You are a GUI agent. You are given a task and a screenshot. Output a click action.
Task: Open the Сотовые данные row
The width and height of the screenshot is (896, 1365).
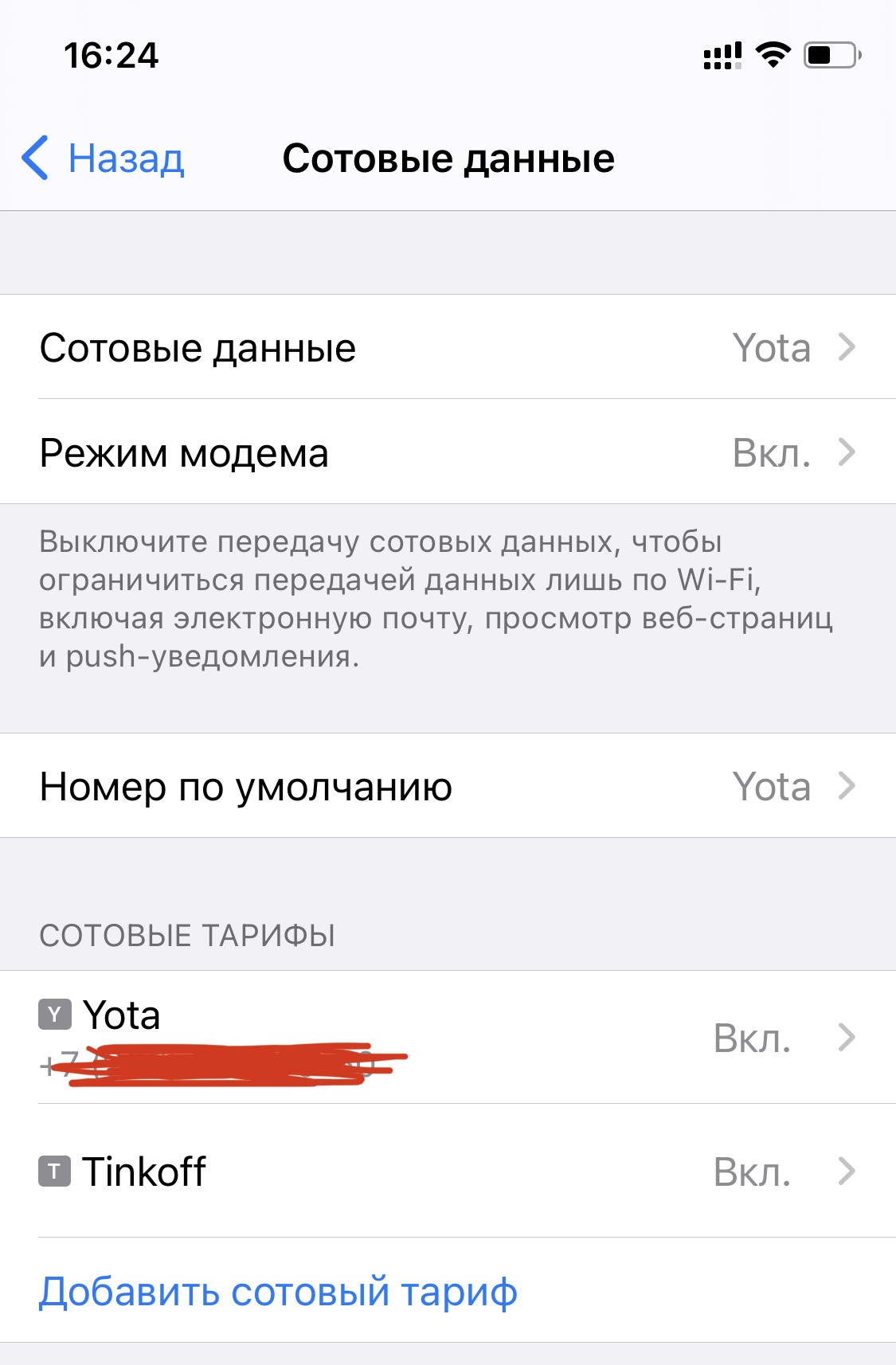click(x=448, y=348)
